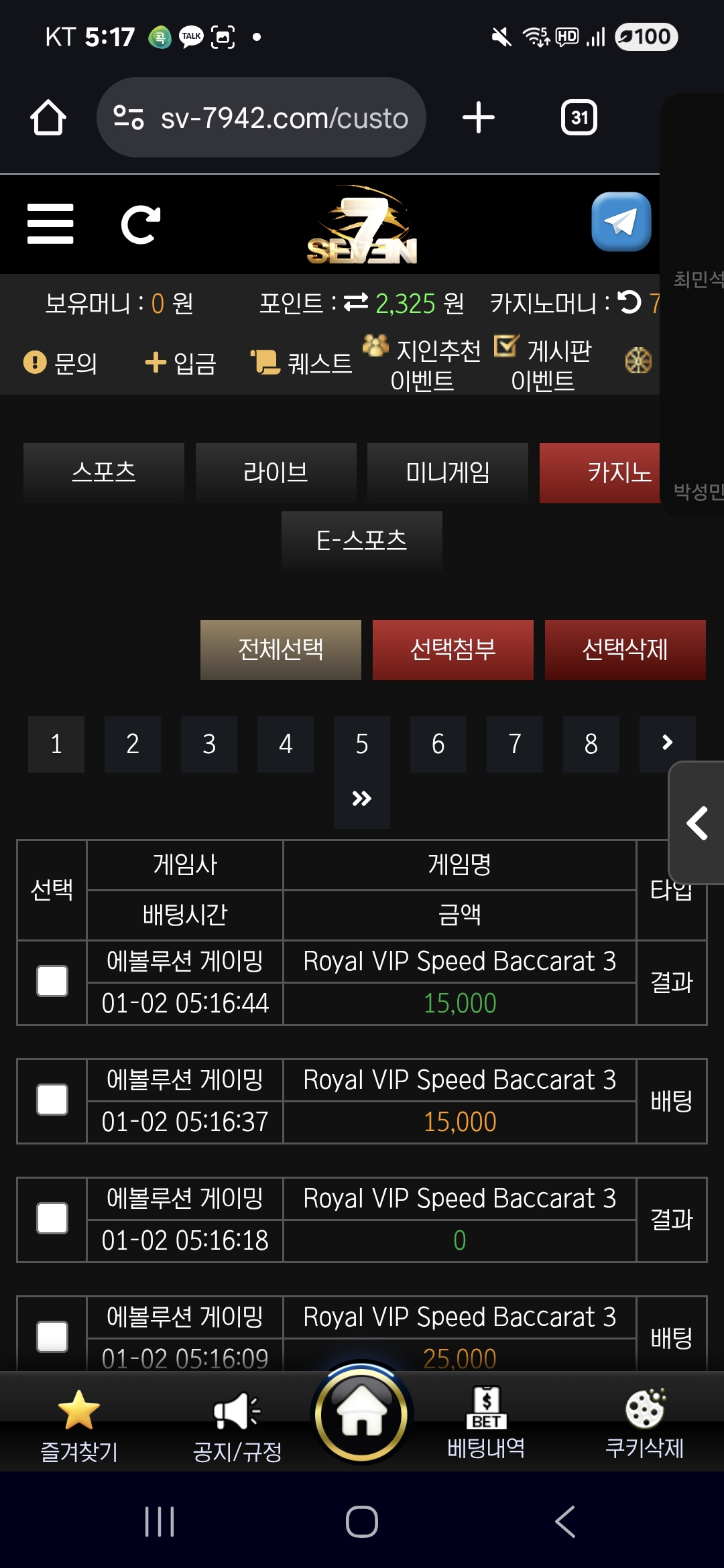The width and height of the screenshot is (724, 1568).
Task: Go to page 3
Action: (x=209, y=744)
